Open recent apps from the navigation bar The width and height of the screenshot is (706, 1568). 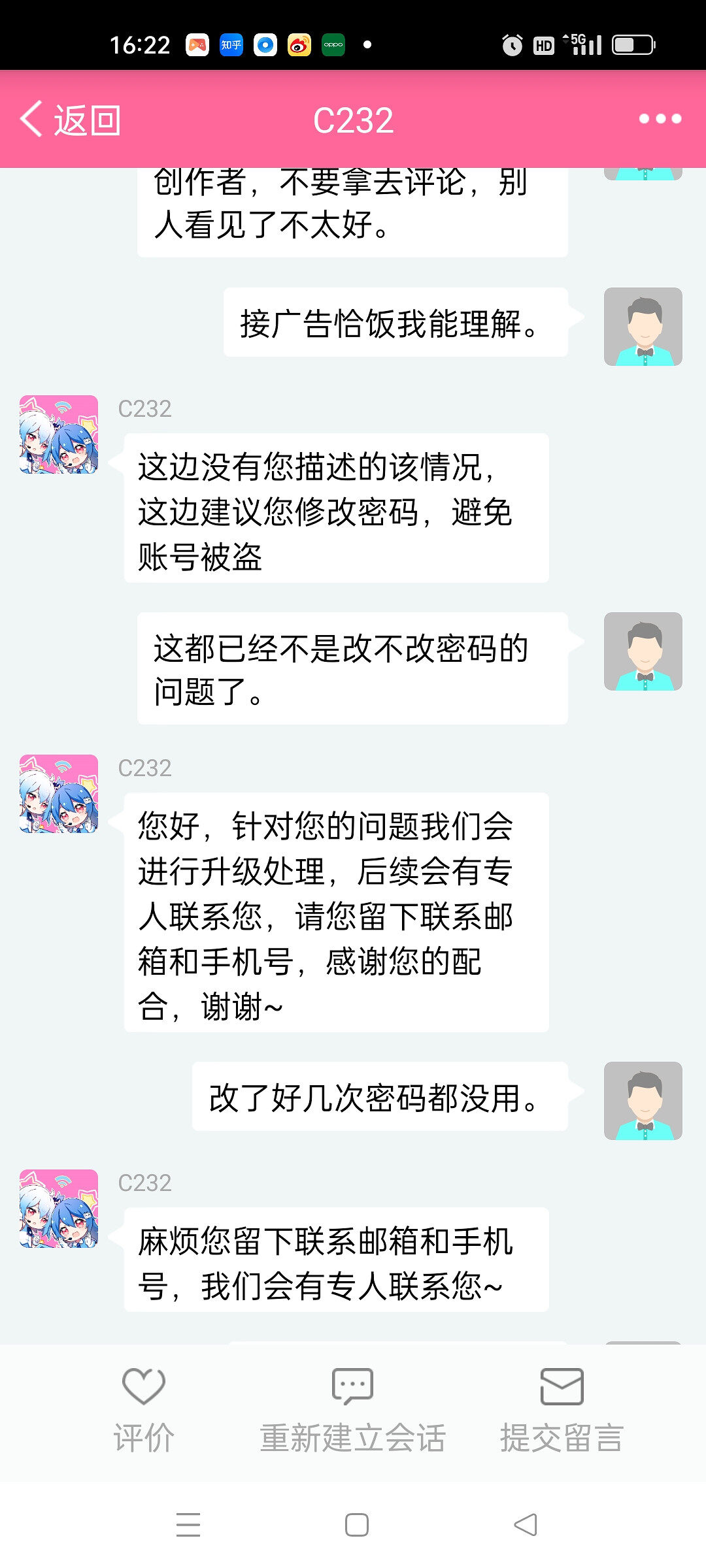188,1525
